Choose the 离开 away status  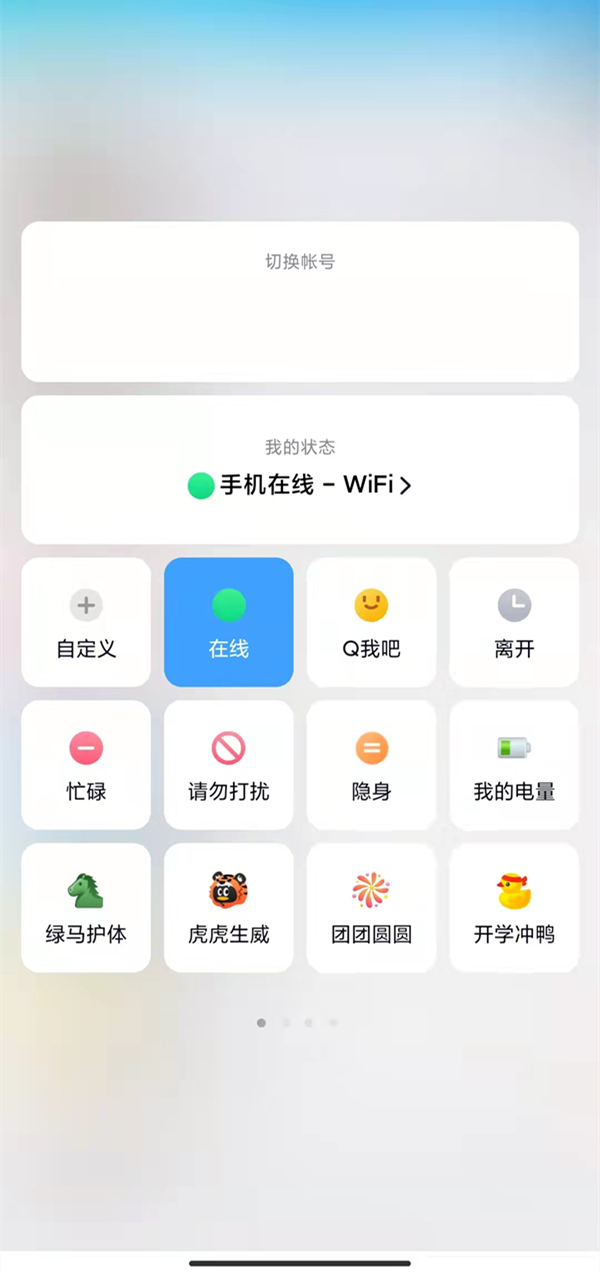(x=514, y=622)
